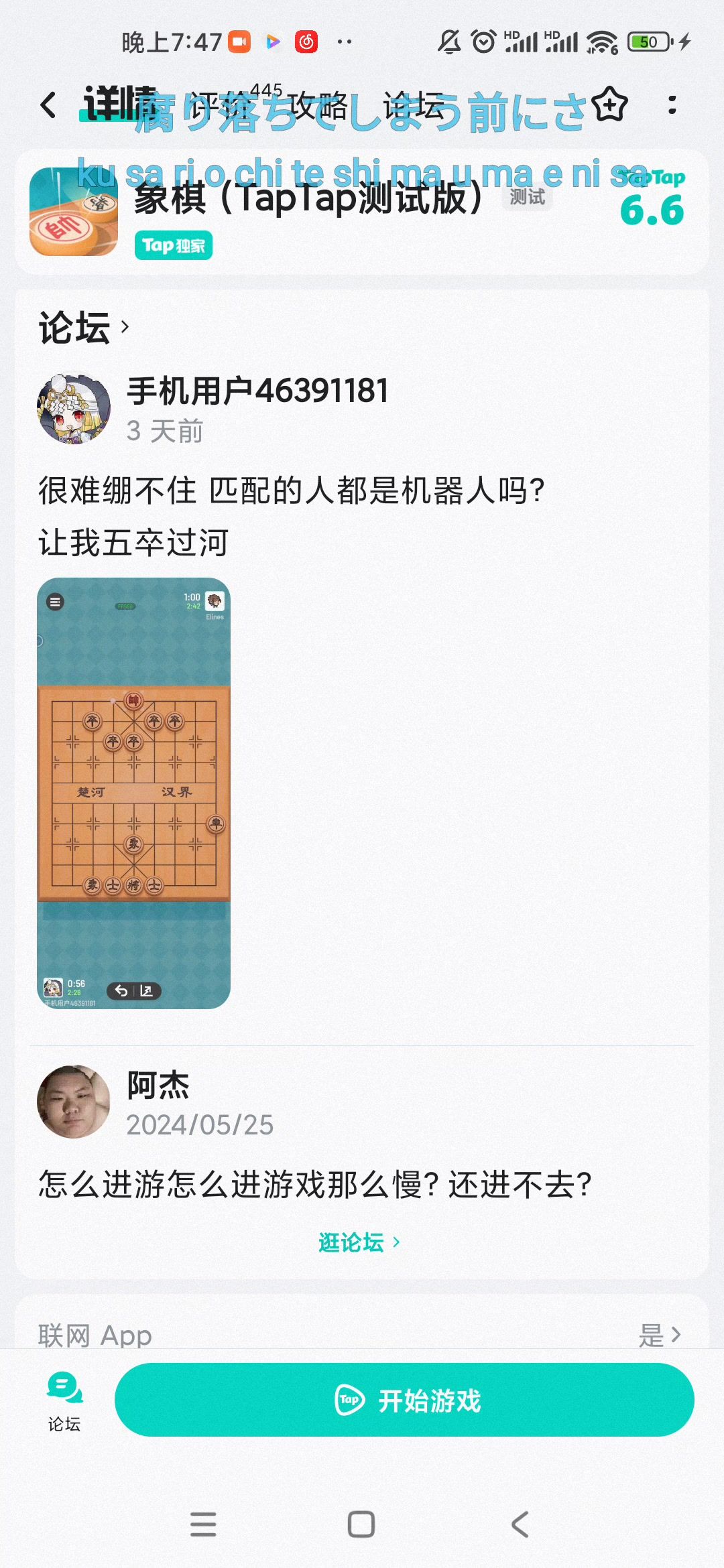The width and height of the screenshot is (724, 1568).
Task: Open the 联网 App row
Action: point(362,1335)
